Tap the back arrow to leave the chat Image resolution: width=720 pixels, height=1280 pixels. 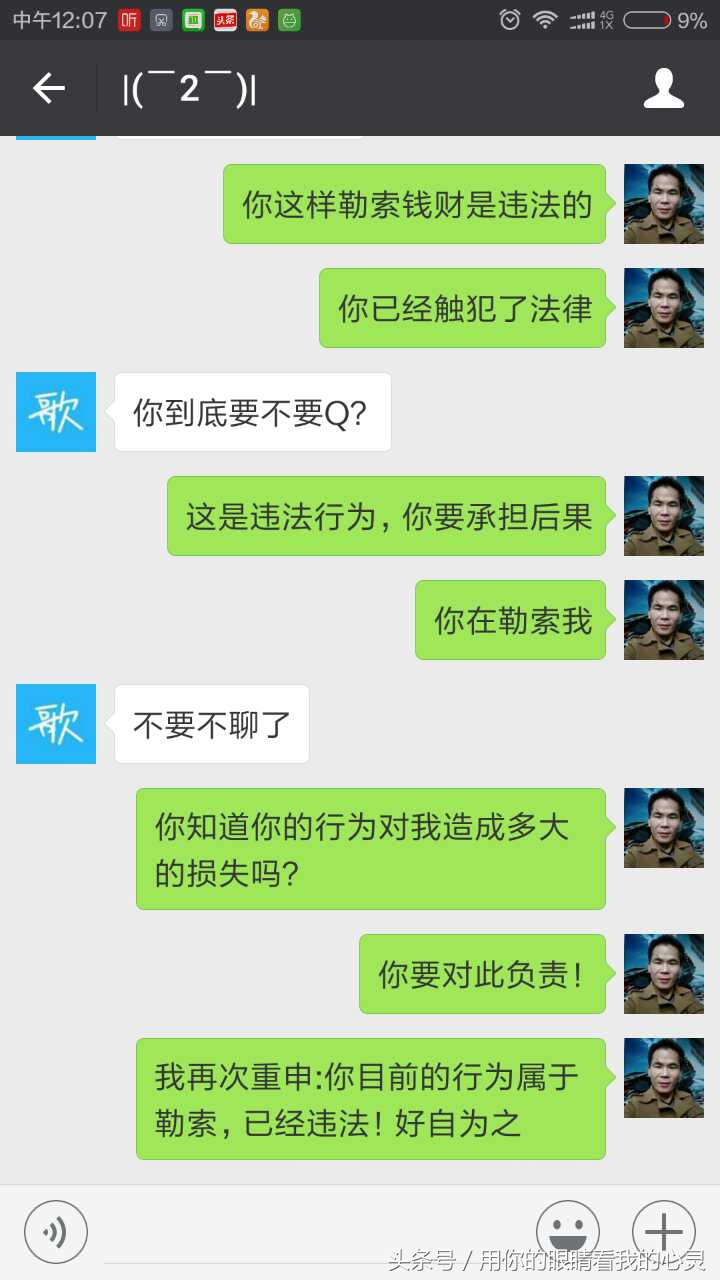(47, 89)
